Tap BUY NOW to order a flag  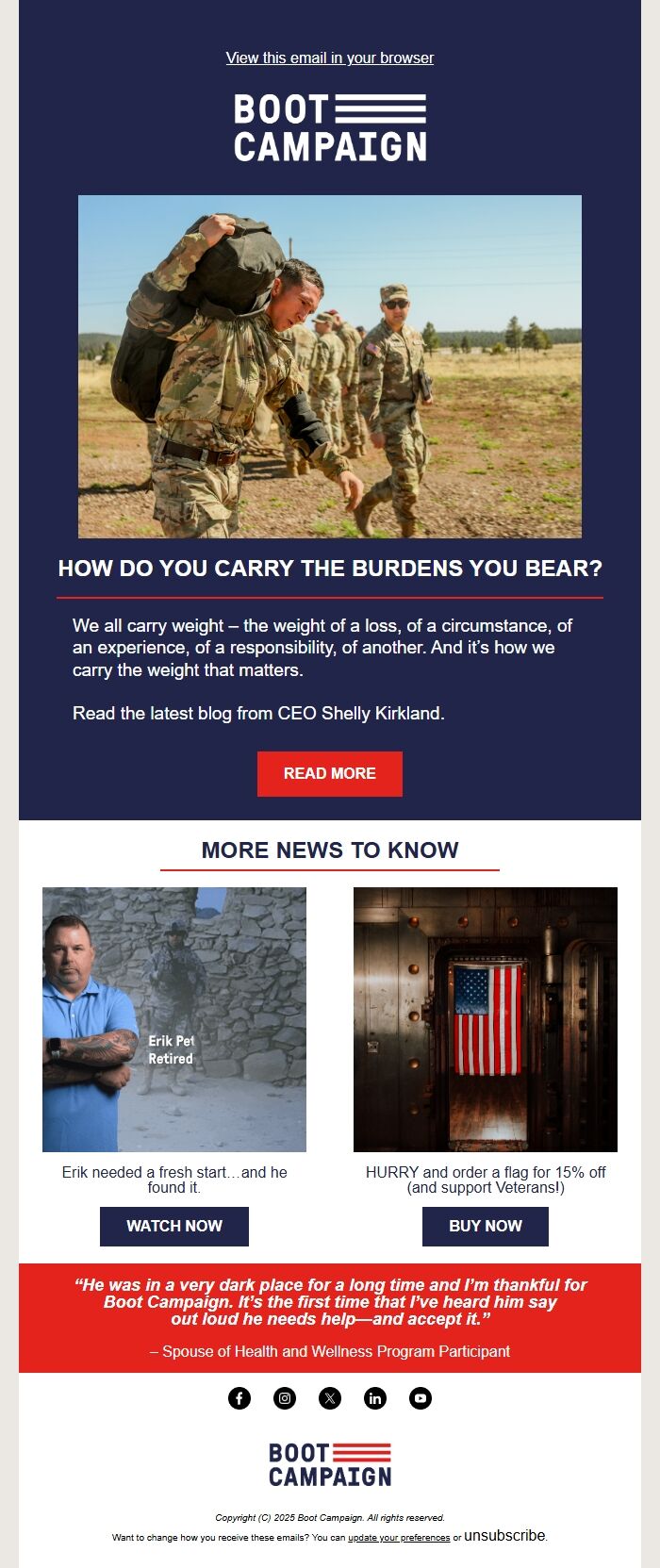click(485, 1226)
